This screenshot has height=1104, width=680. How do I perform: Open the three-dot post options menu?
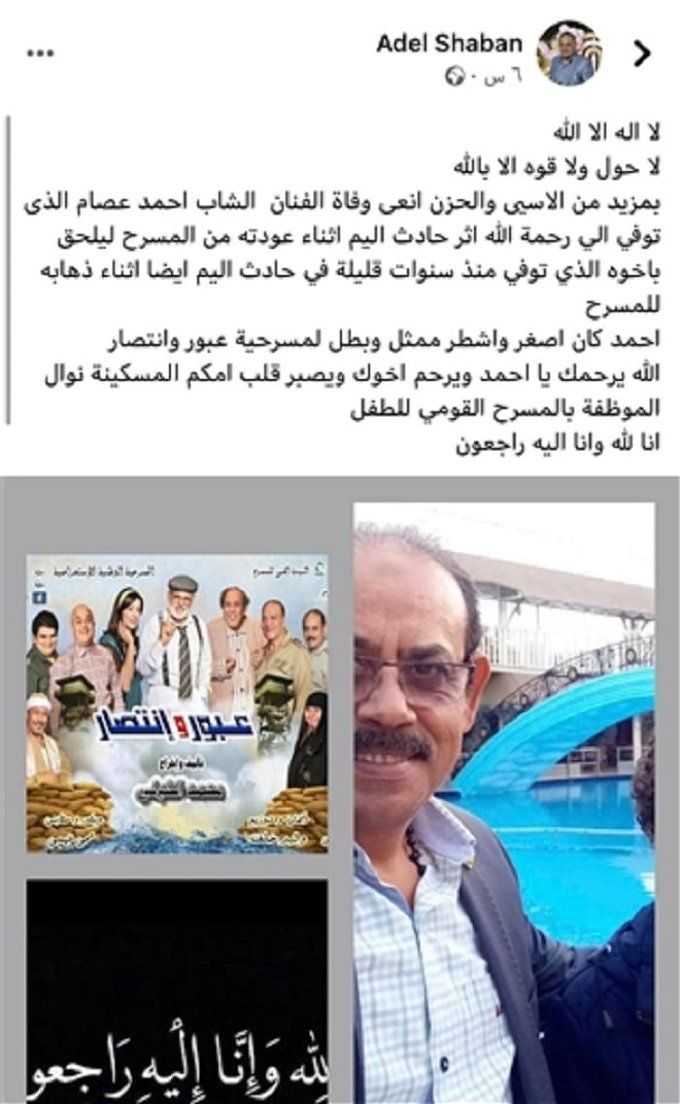40,53
